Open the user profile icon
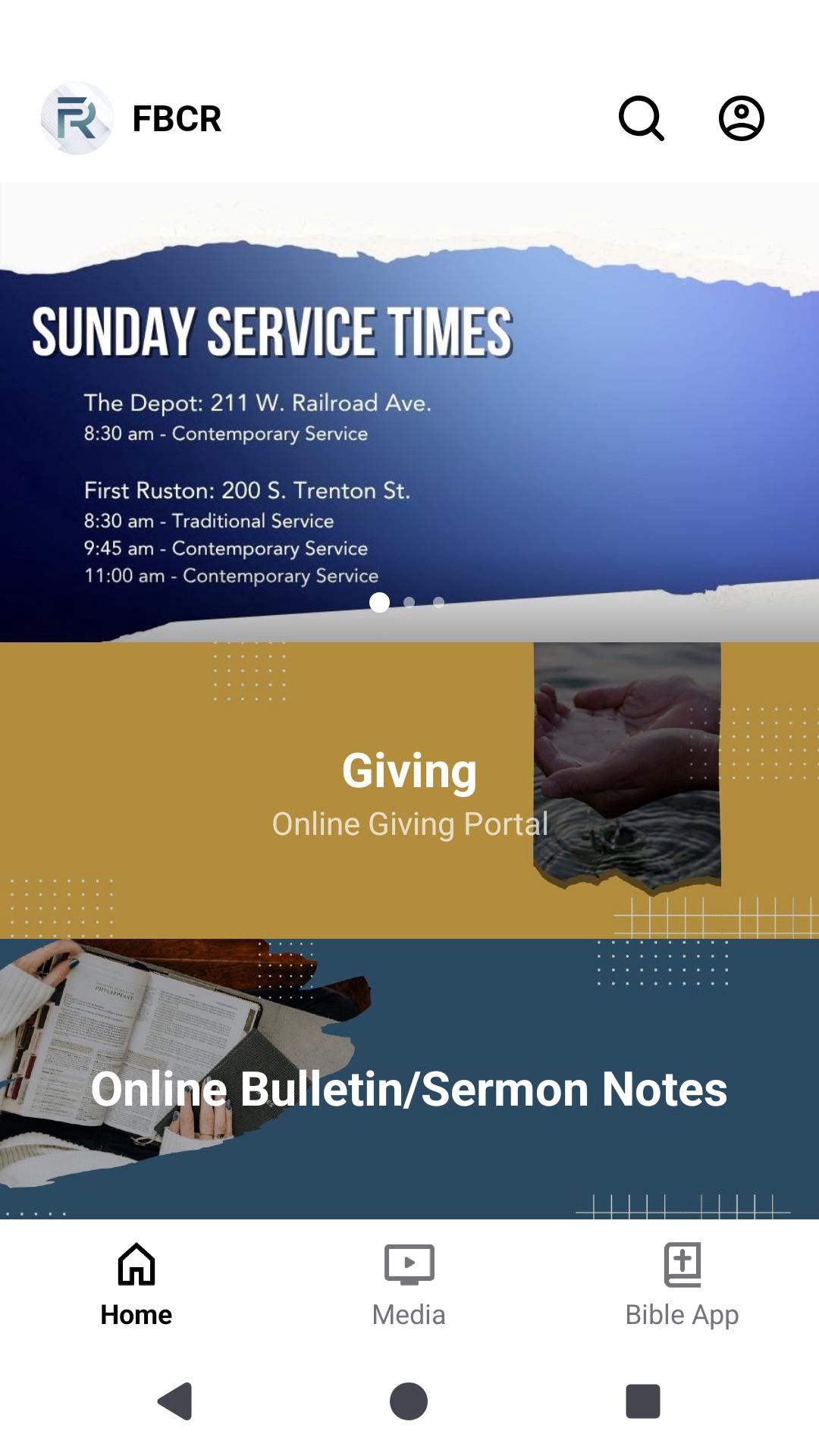819x1456 pixels. click(741, 118)
